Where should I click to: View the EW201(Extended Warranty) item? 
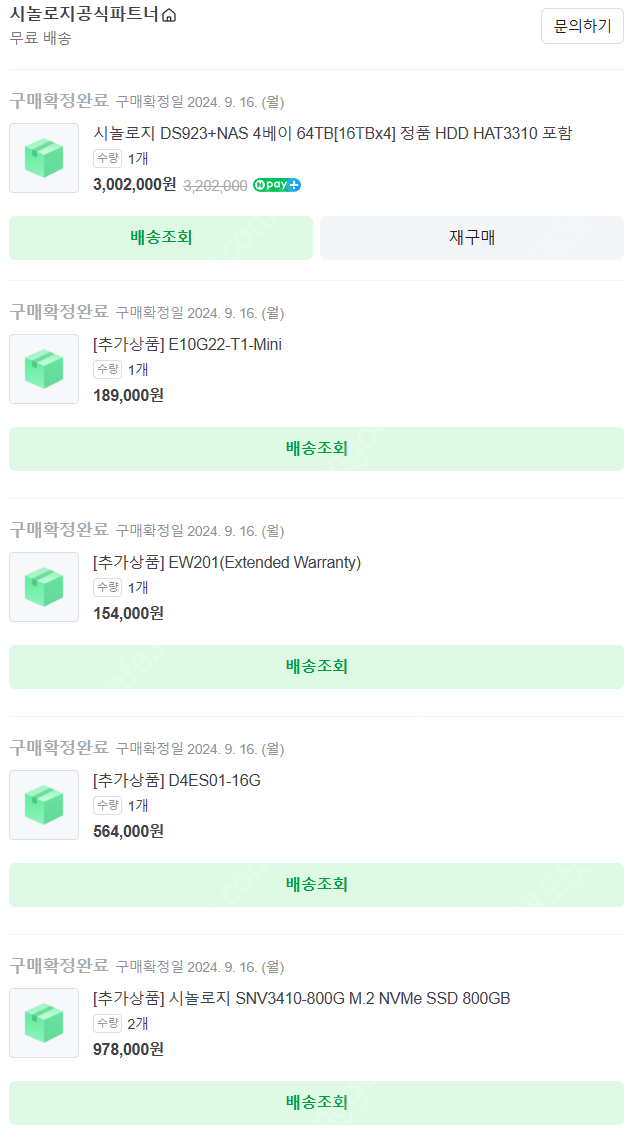coord(227,562)
